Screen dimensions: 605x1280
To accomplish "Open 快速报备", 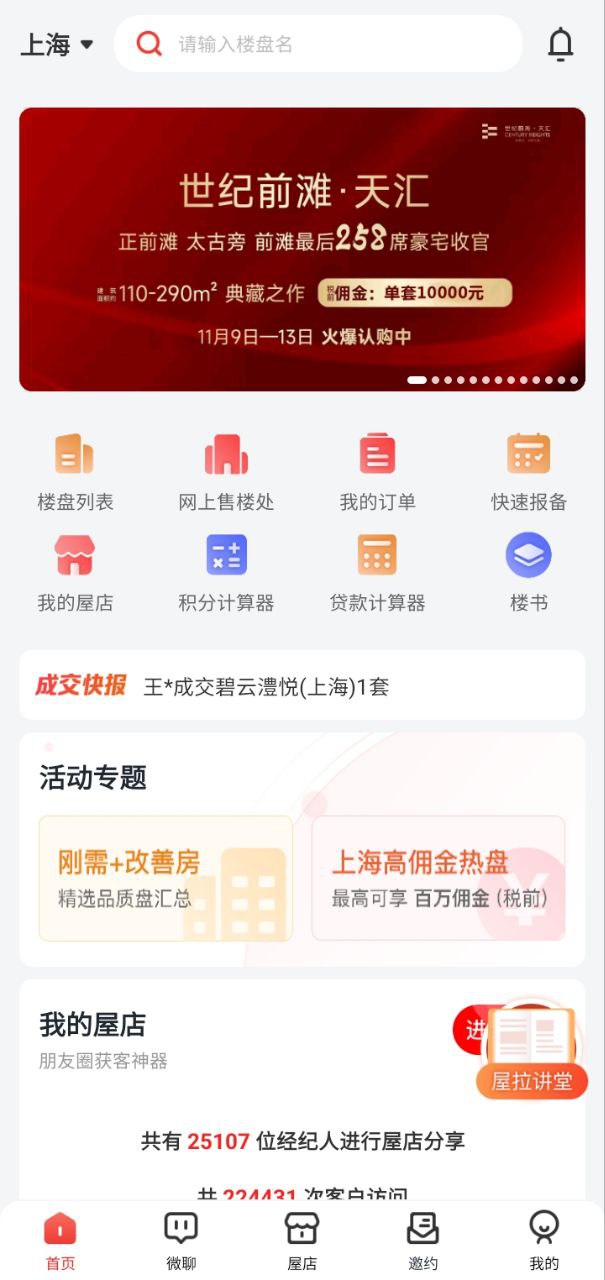I will pos(528,471).
